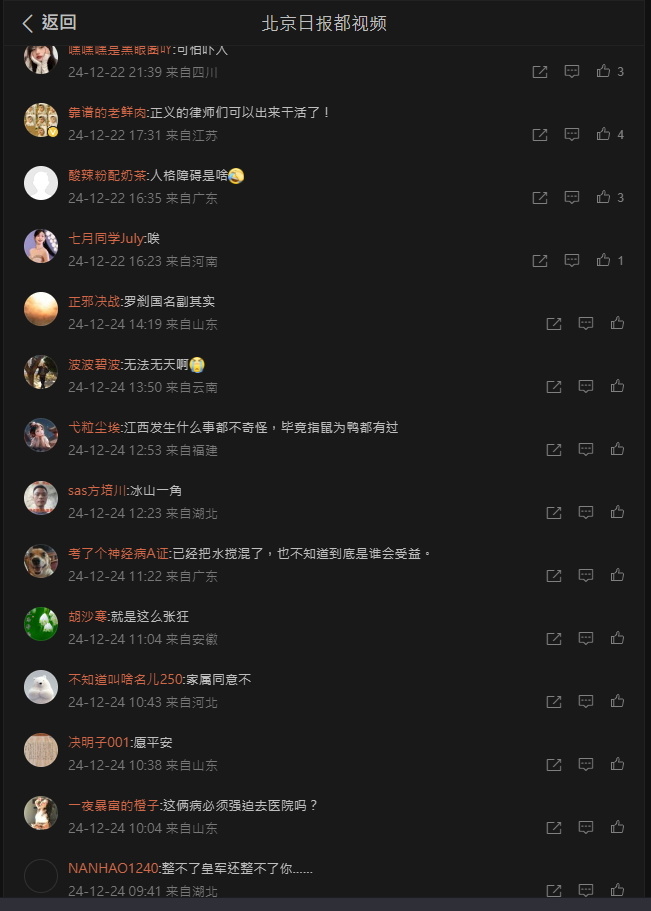
Task: Like the comment by 靠谱的老鲜肉
Action: (603, 135)
